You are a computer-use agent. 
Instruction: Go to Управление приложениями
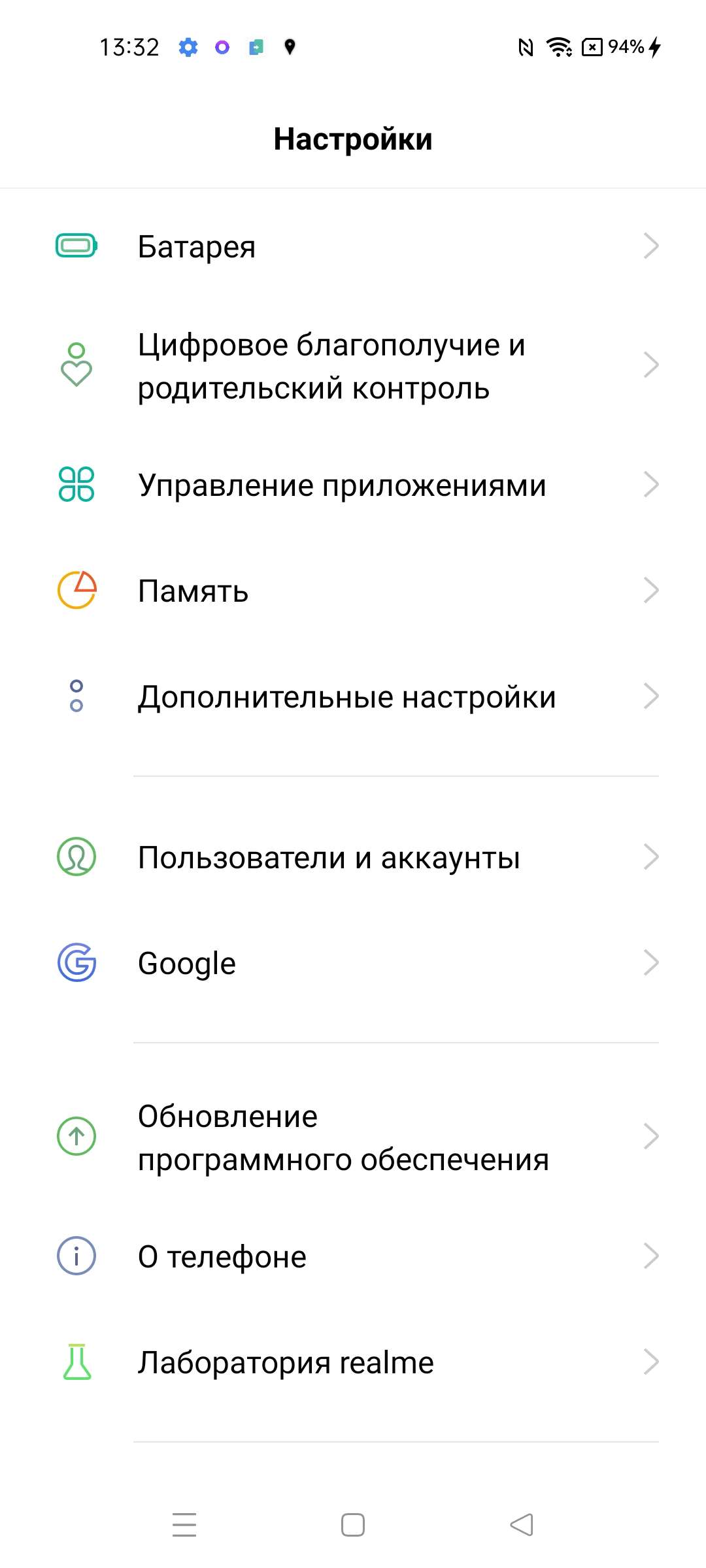coord(353,485)
